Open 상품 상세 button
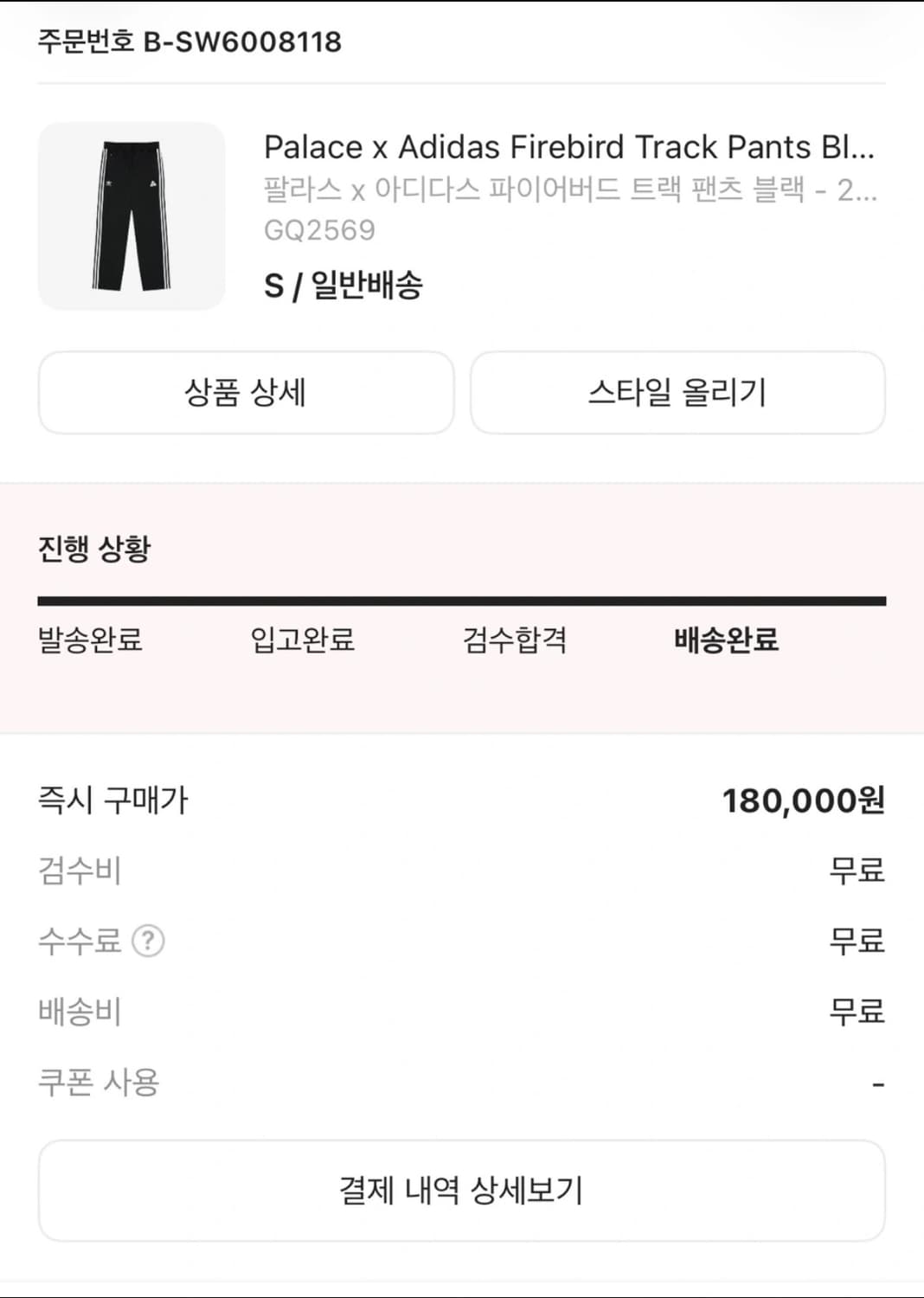Screen dimensions: 924x1298 click(x=245, y=393)
